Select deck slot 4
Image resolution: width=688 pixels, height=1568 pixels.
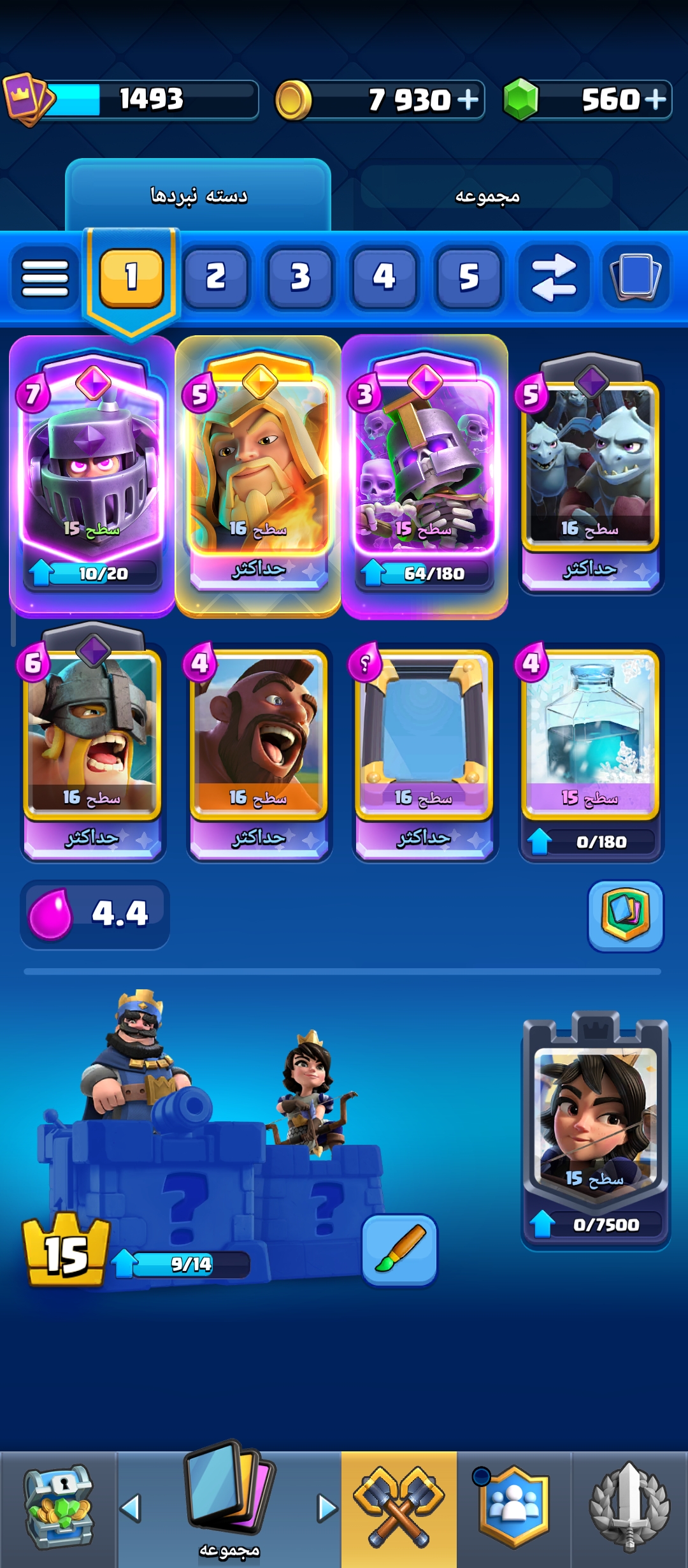(x=384, y=278)
